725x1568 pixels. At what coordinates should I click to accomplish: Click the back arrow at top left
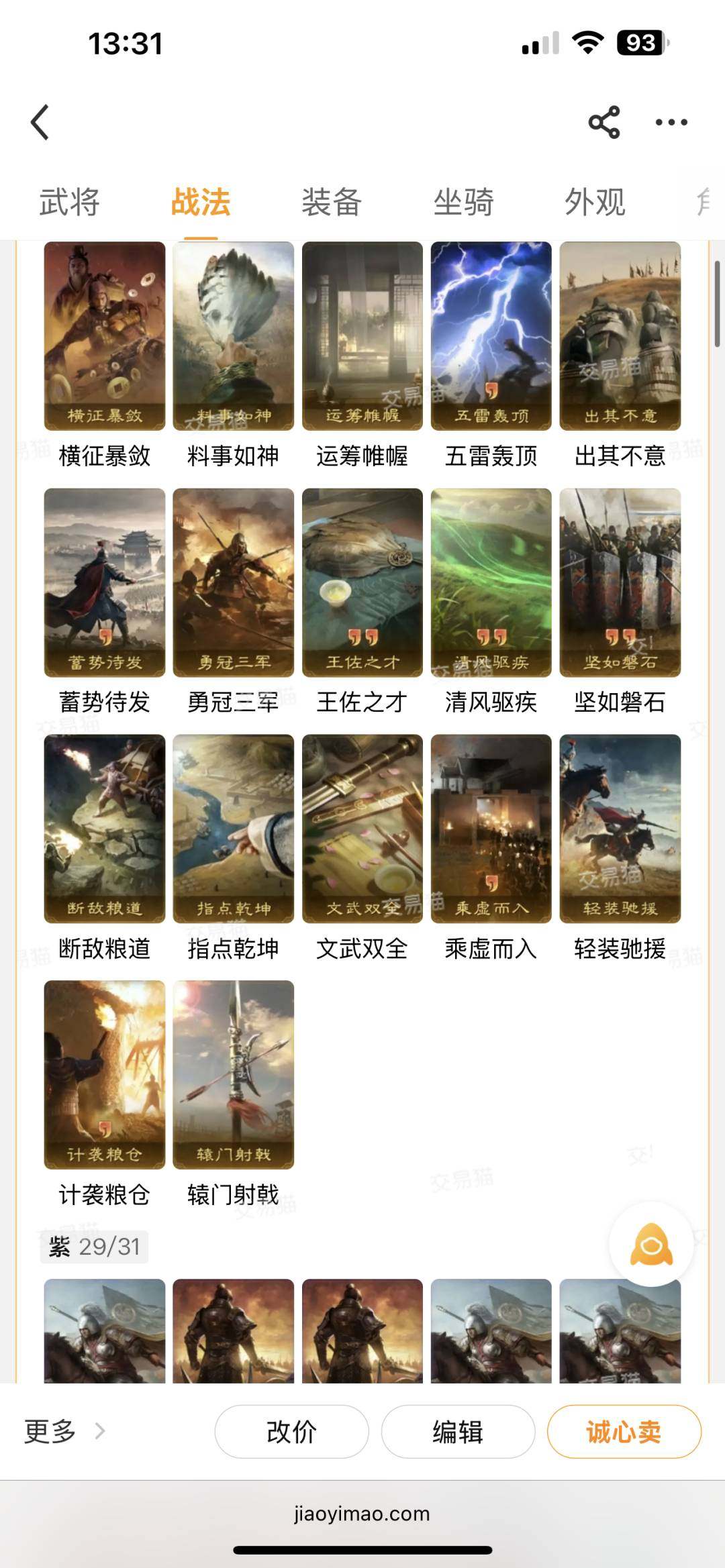[40, 121]
